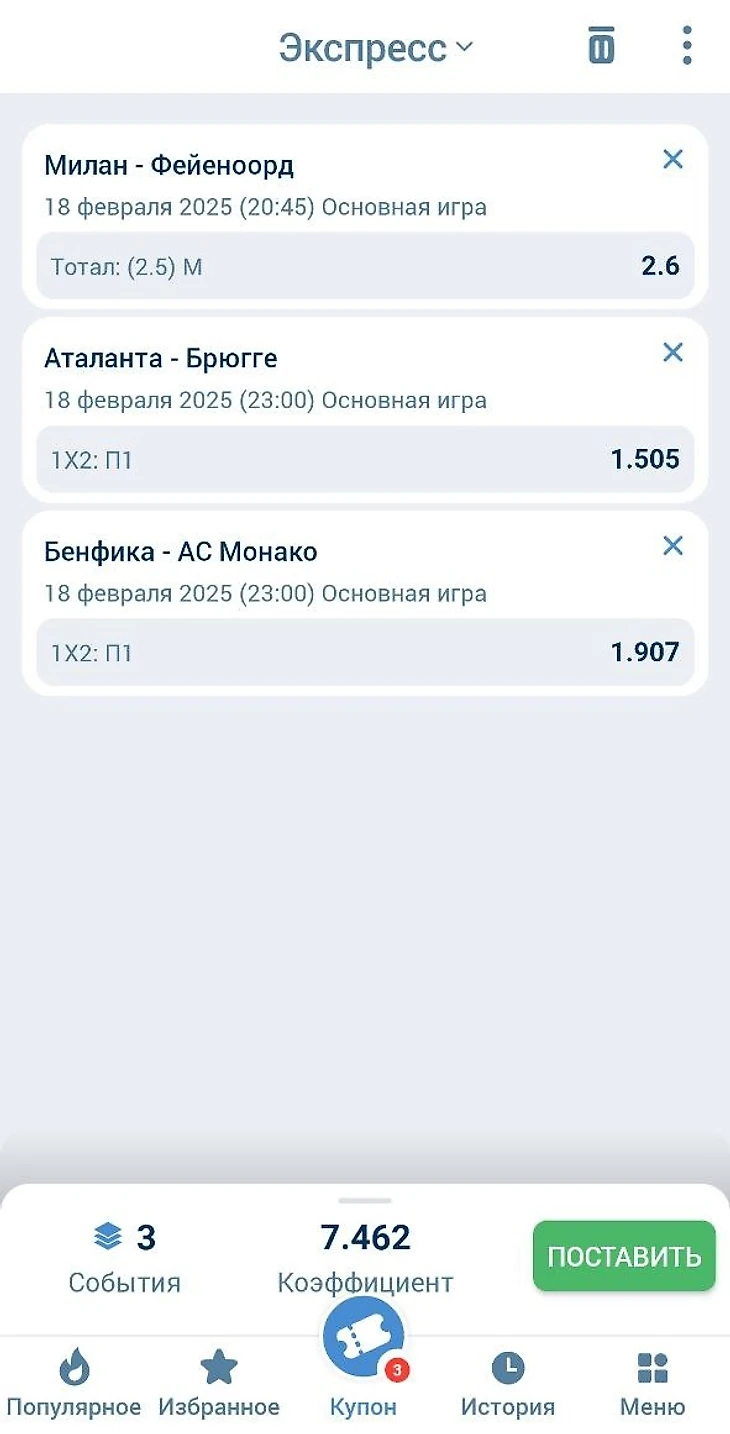Screen dimensions: 730x1434
Task: Switch to the Популярное tab
Action: [x=74, y=1384]
